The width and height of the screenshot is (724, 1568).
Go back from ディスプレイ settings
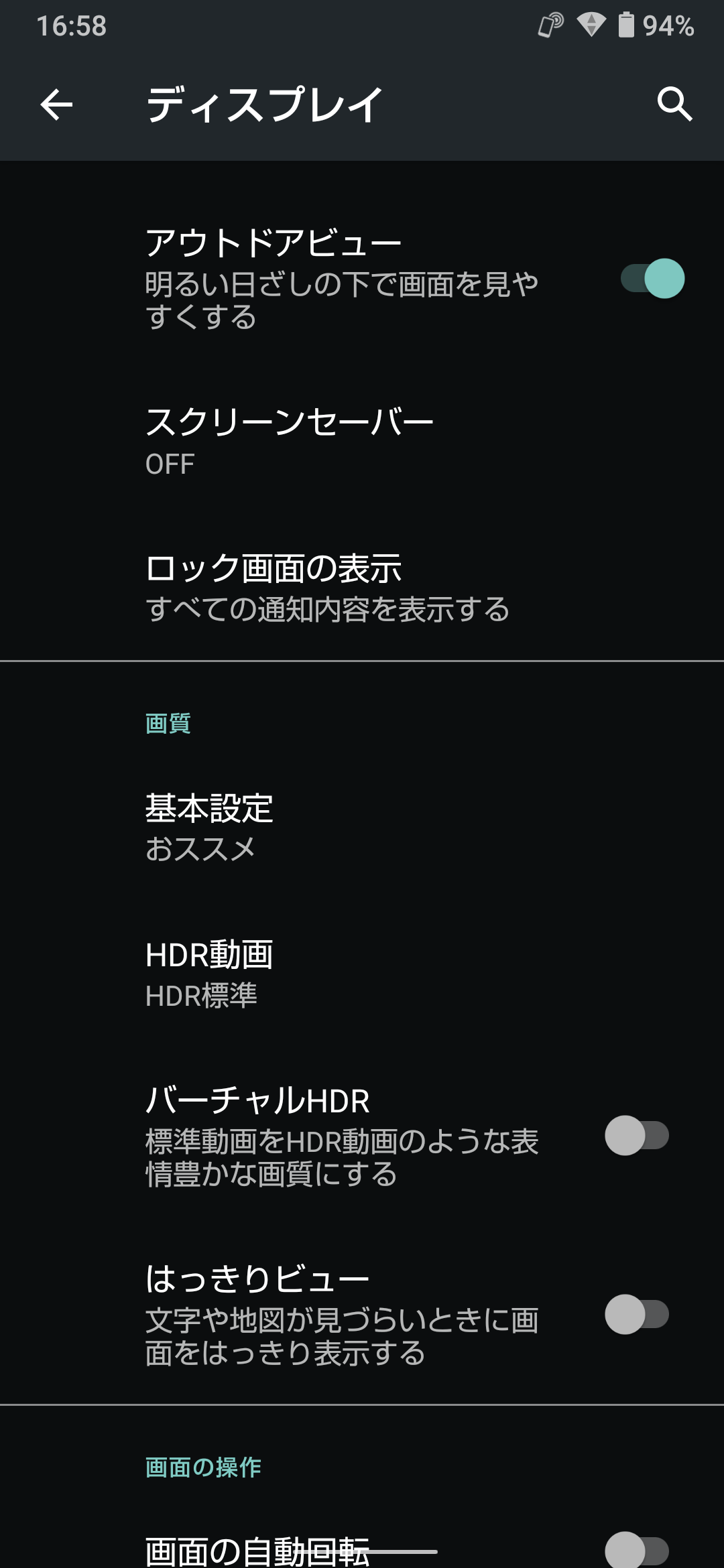click(56, 105)
